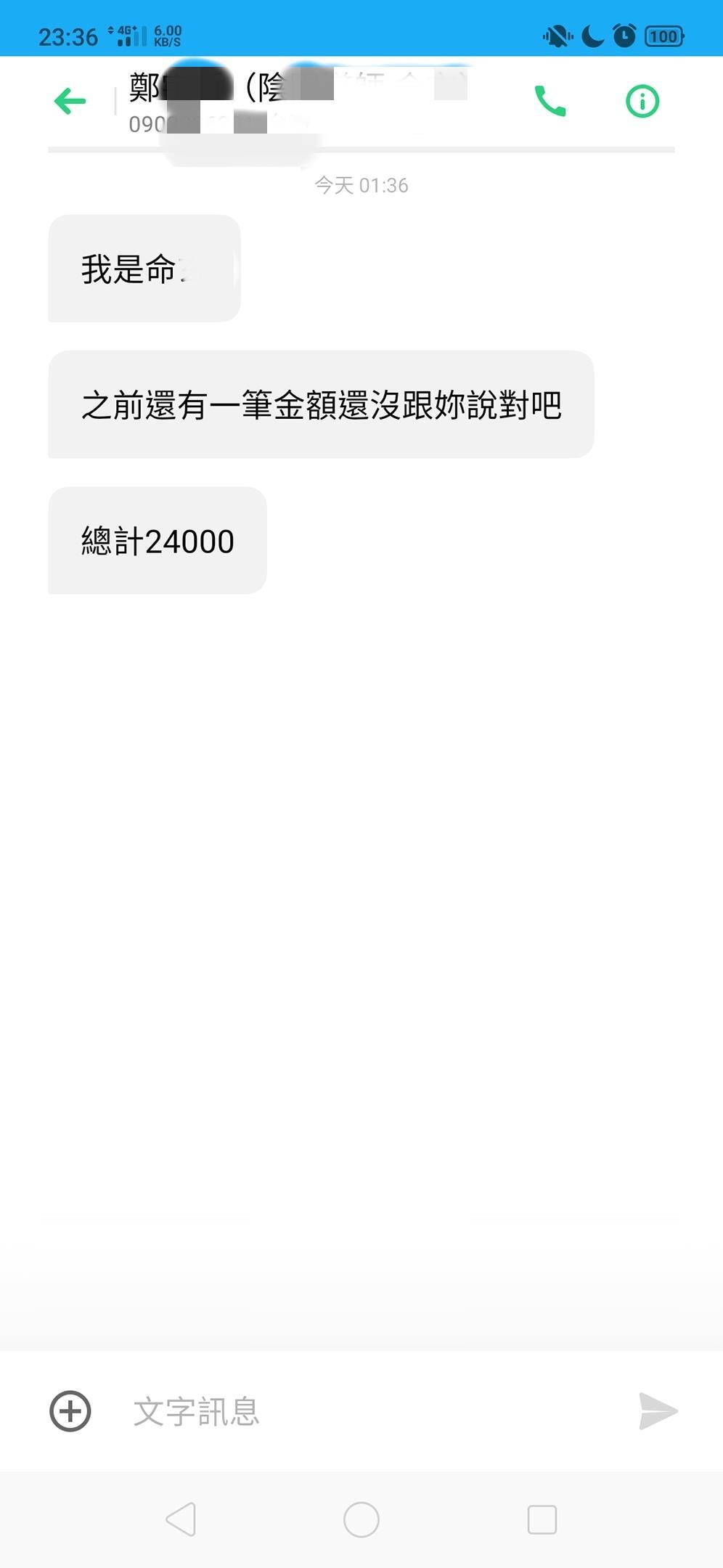Focus the 文字訊息 text message field
The width and height of the screenshot is (723, 1568).
363,1411
